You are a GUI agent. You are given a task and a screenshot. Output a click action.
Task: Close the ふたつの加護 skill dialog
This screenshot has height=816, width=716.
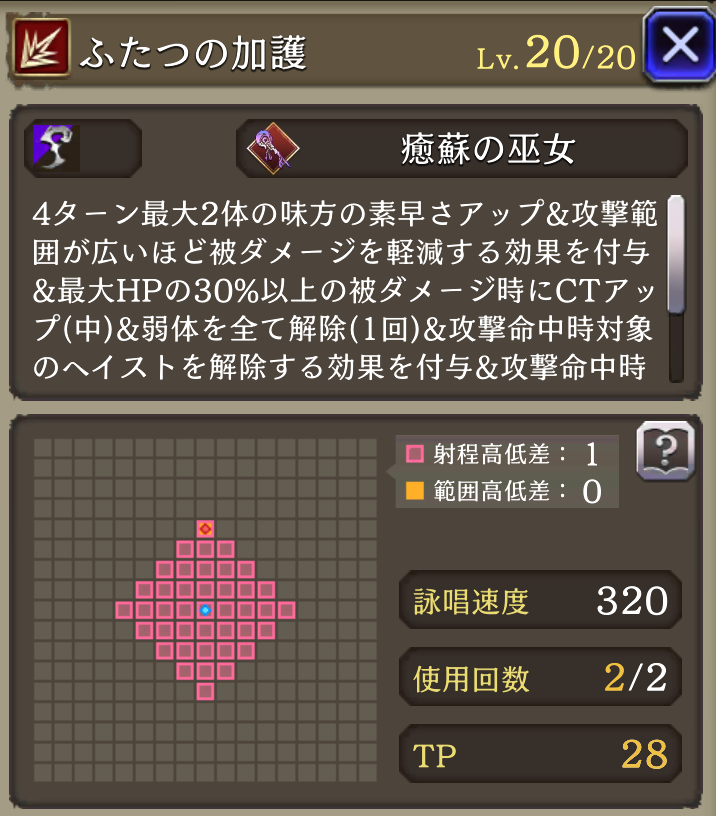[678, 45]
